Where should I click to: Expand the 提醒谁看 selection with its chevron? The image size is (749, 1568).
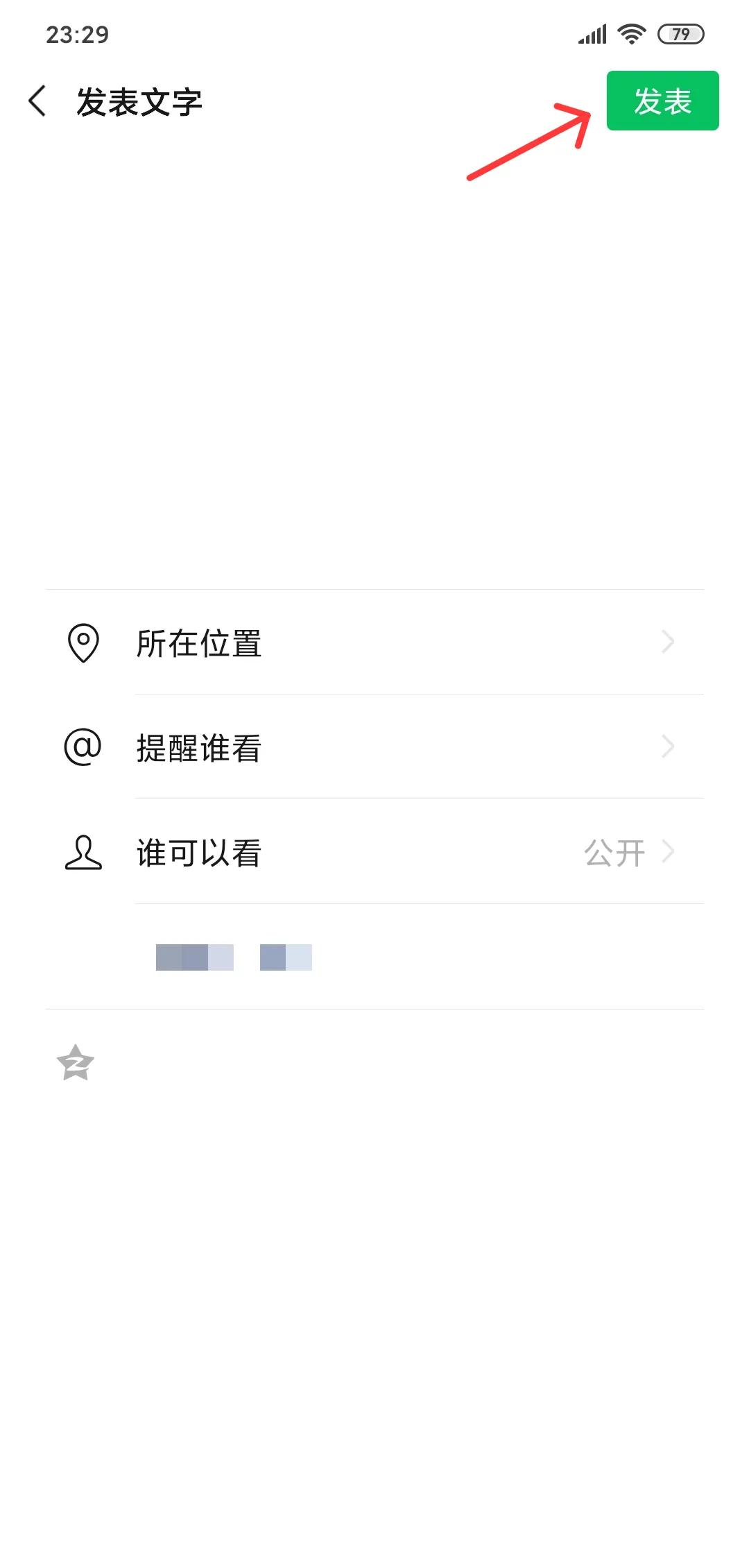[667, 748]
